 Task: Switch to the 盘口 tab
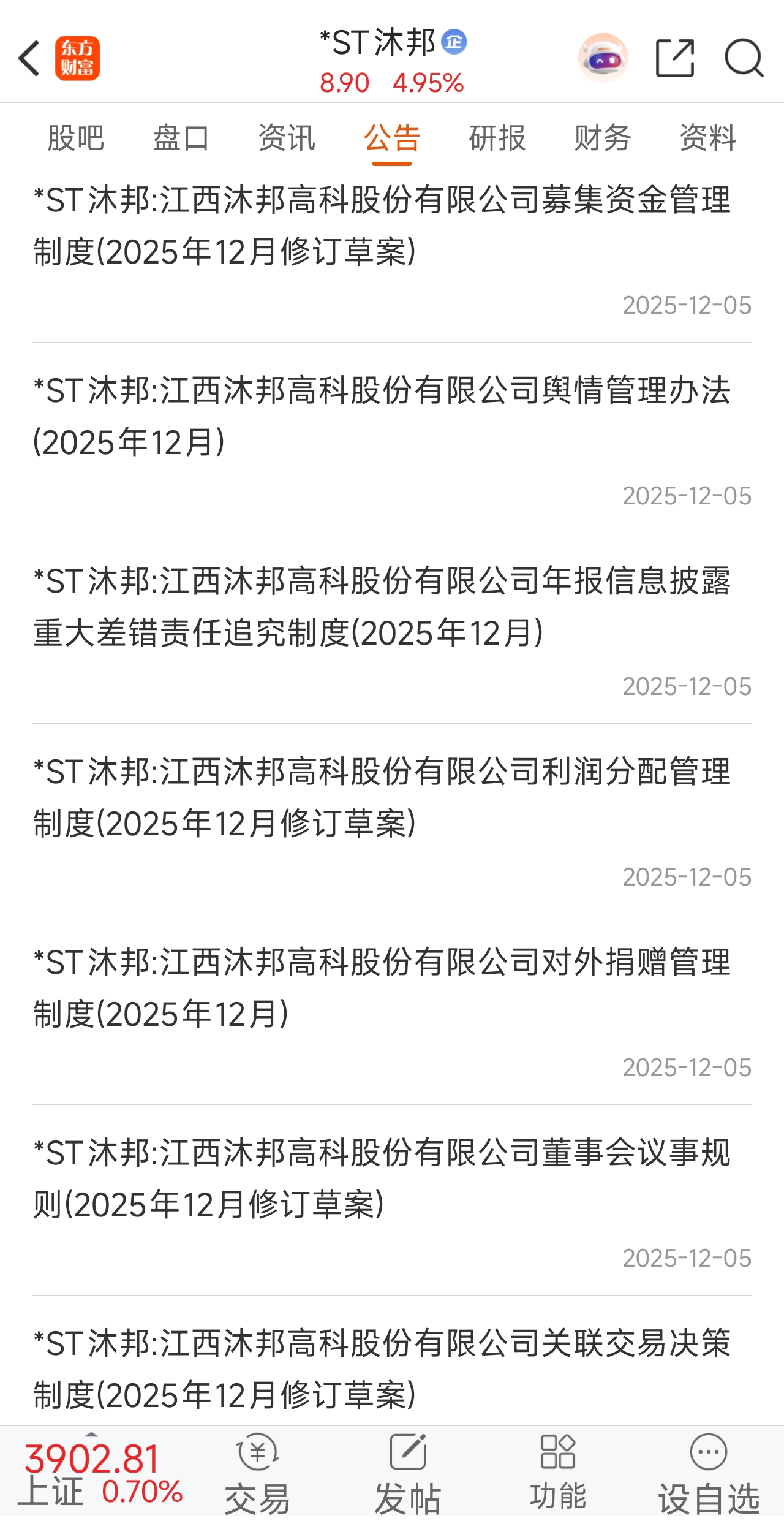pos(181,138)
